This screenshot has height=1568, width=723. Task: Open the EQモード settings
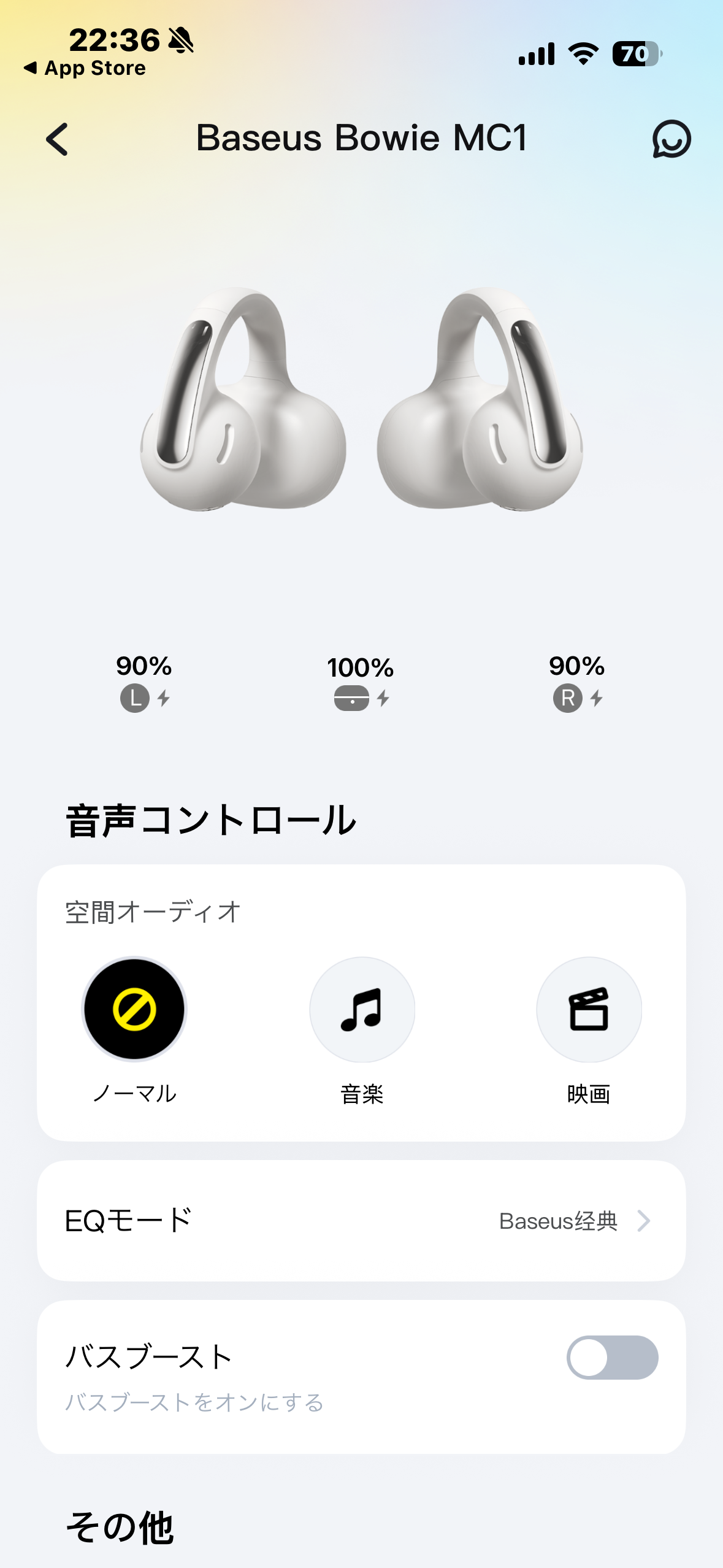point(362,1220)
